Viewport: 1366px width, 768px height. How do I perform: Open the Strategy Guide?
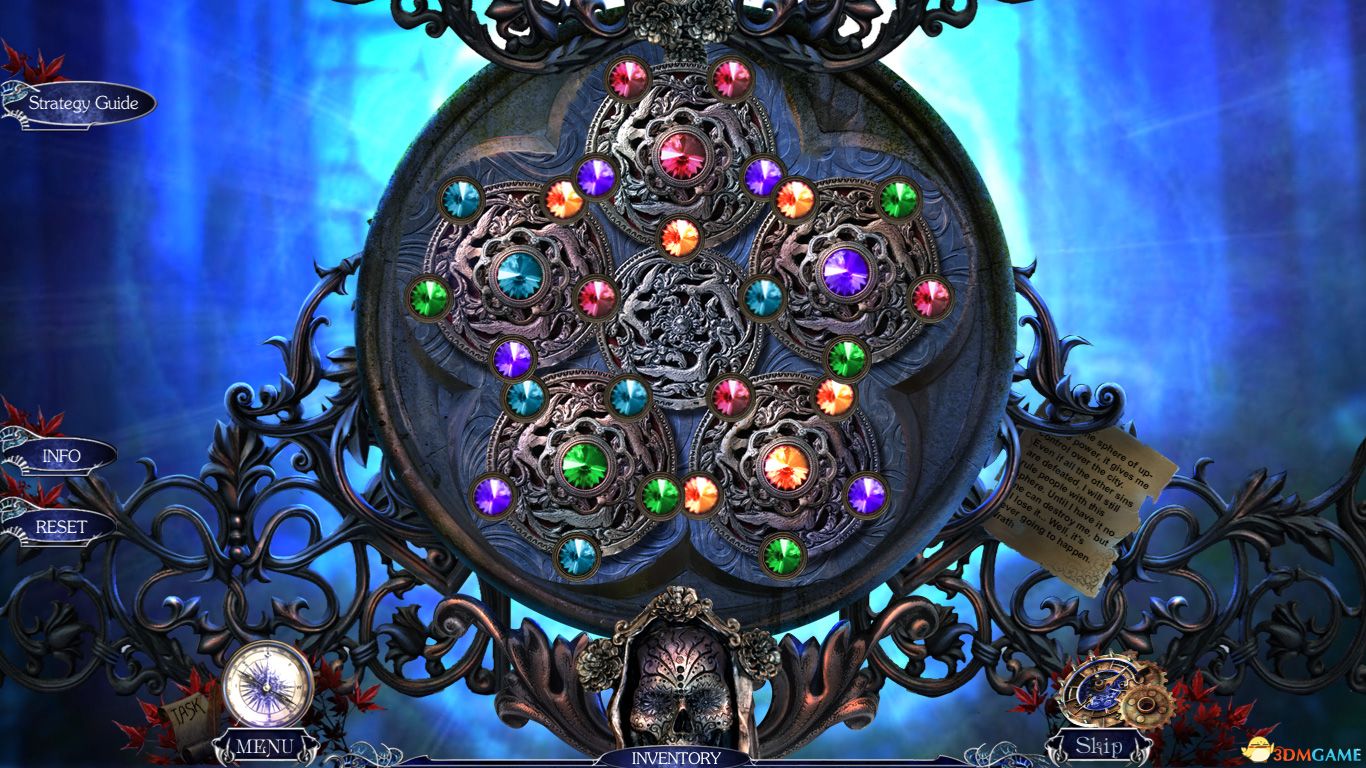click(83, 103)
